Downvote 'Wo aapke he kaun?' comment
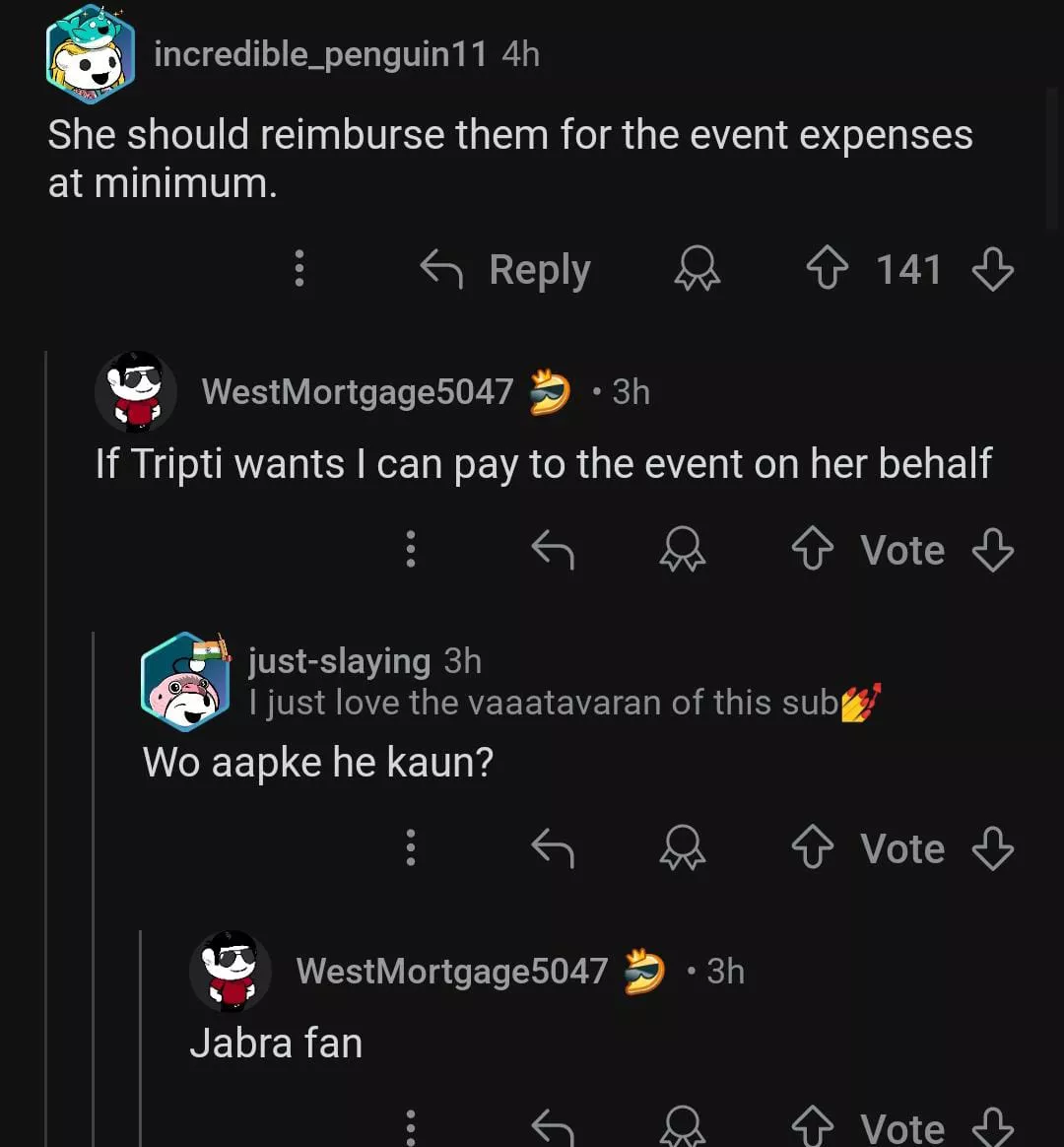 click(991, 848)
